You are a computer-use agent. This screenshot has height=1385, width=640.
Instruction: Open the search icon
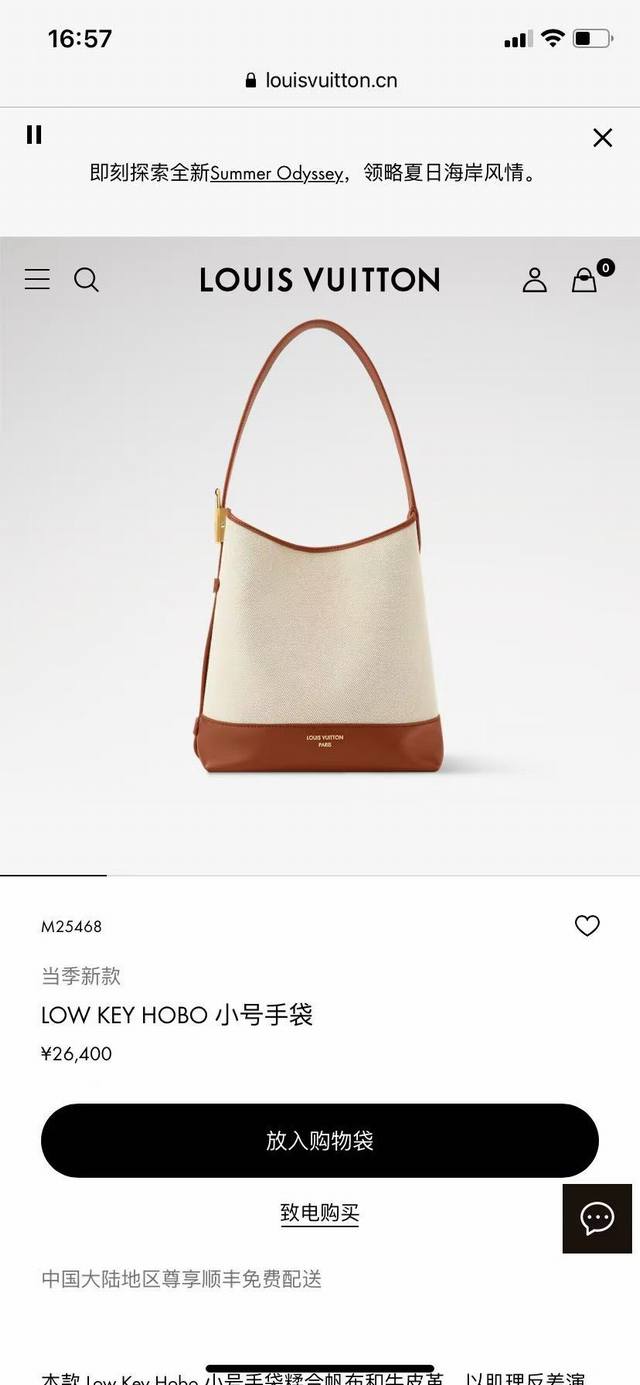[87, 280]
